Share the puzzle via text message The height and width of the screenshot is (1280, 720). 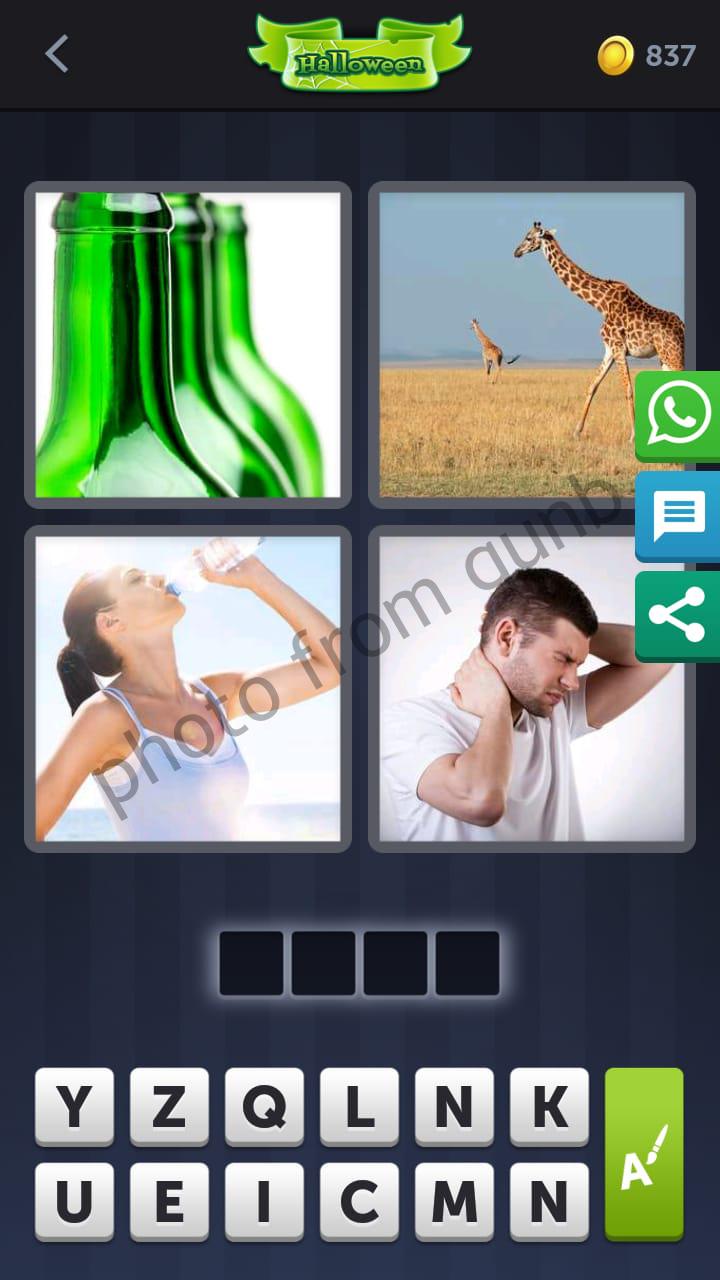point(678,516)
